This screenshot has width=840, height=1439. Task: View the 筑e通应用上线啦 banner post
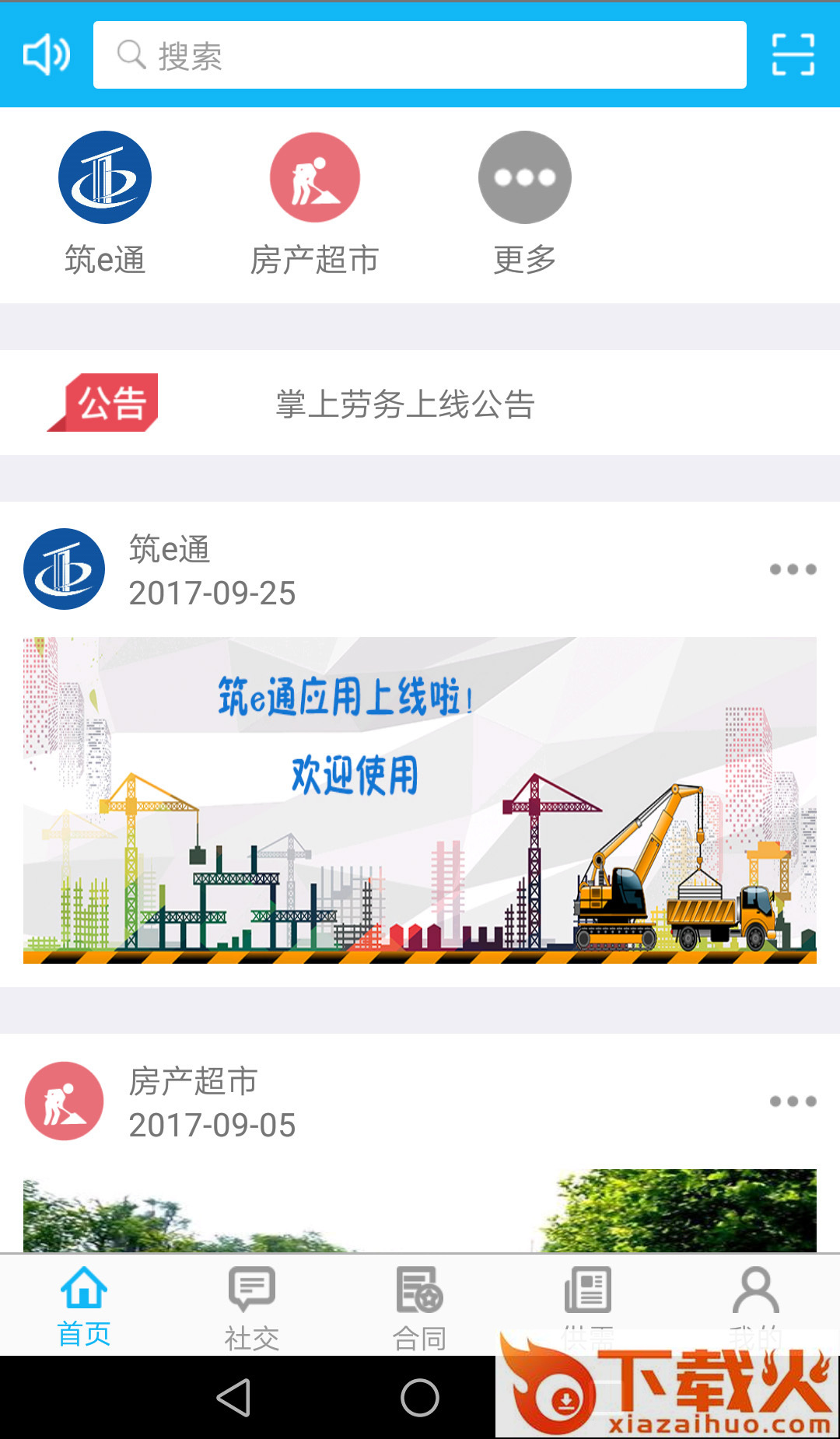(420, 800)
